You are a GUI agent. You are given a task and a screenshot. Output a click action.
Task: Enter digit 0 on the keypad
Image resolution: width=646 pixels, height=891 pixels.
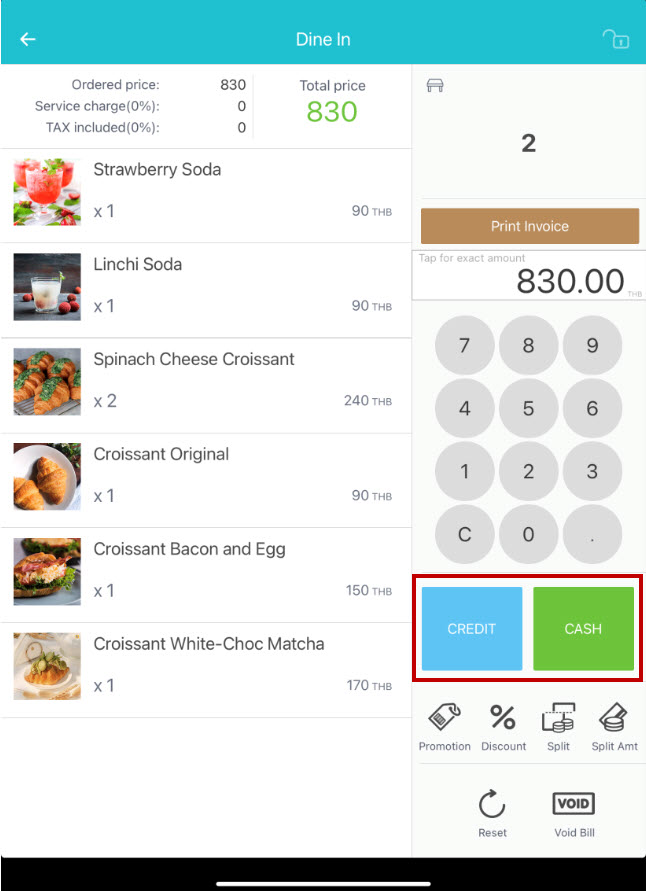[x=528, y=534]
